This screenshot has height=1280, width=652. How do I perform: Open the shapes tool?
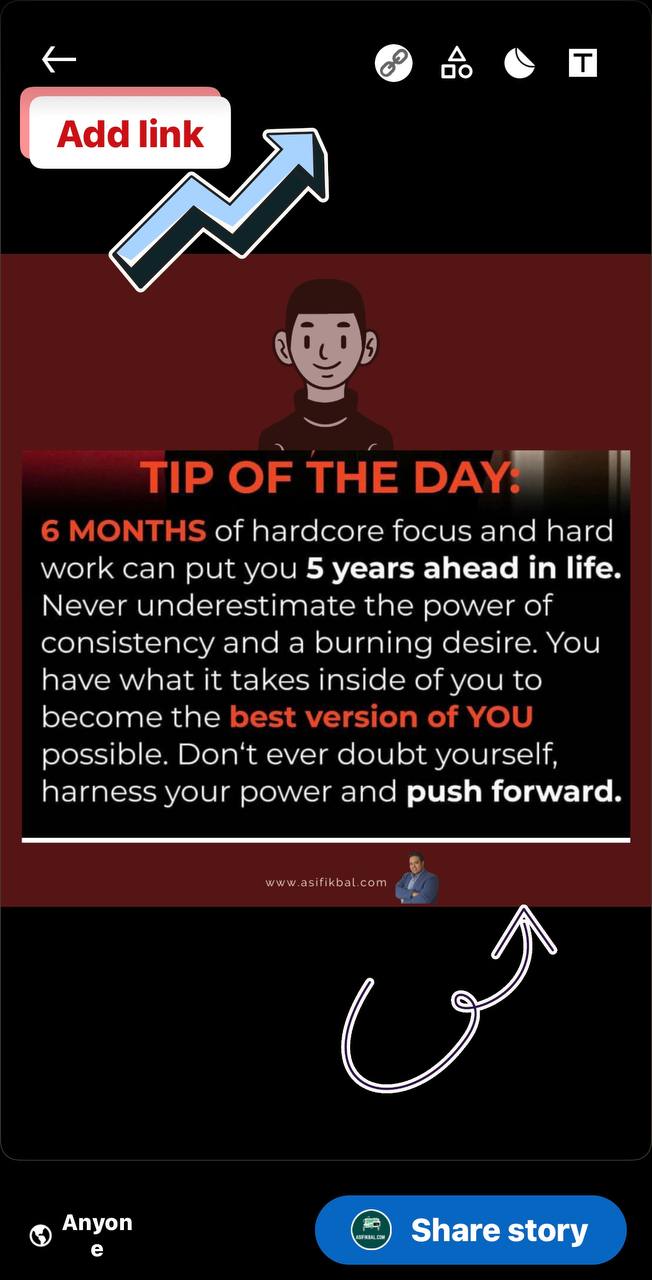(456, 63)
